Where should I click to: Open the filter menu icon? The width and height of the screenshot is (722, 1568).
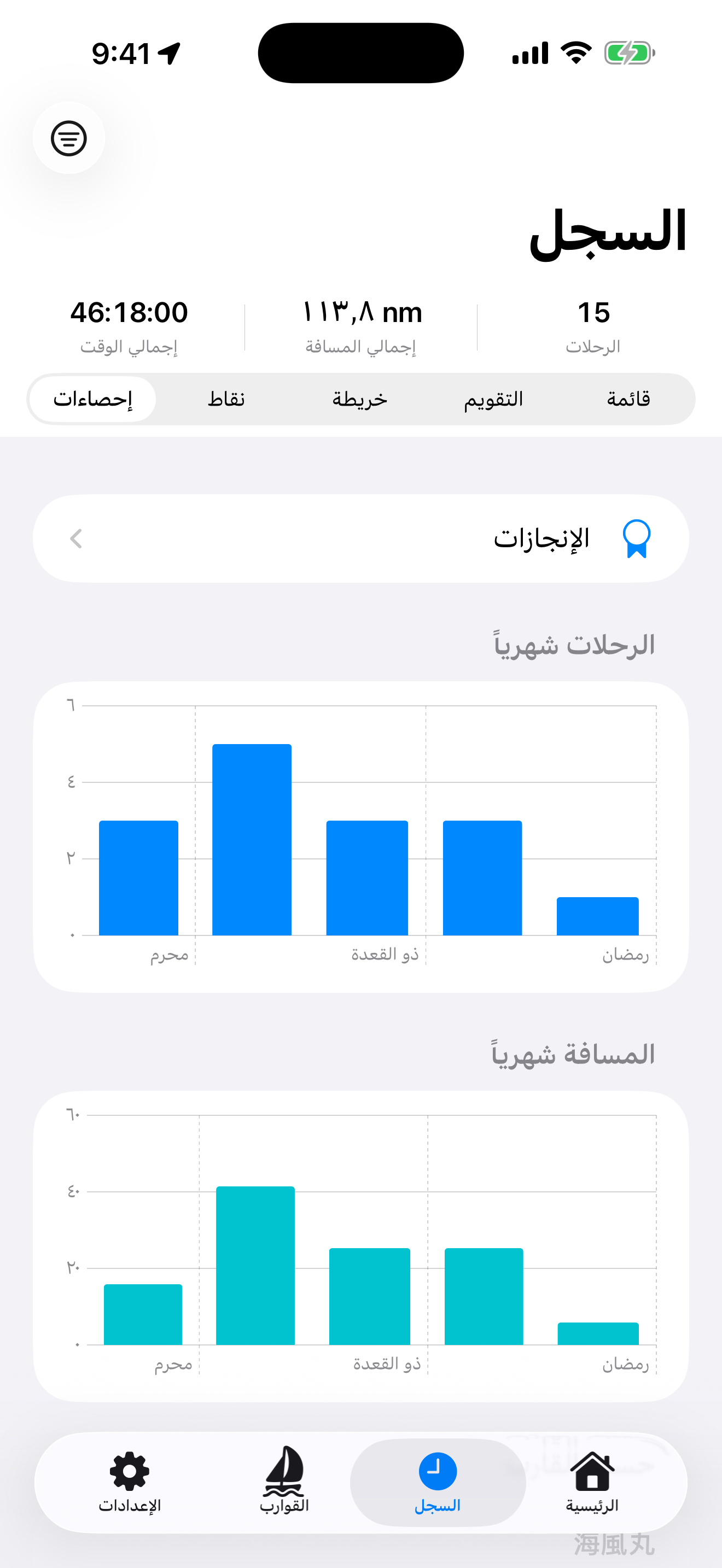pos(69,138)
